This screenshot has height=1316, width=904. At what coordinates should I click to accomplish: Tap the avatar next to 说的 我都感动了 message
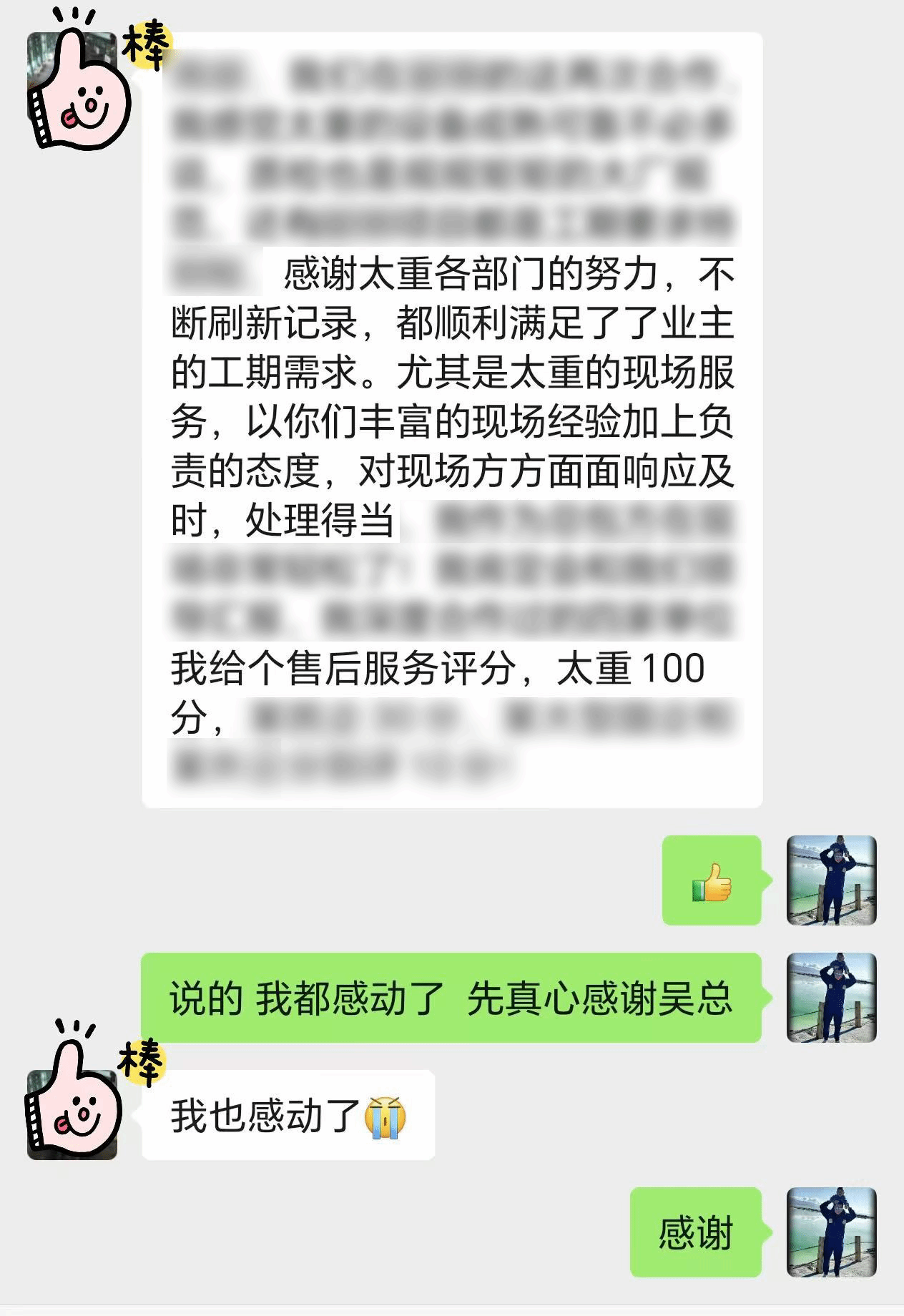click(831, 997)
